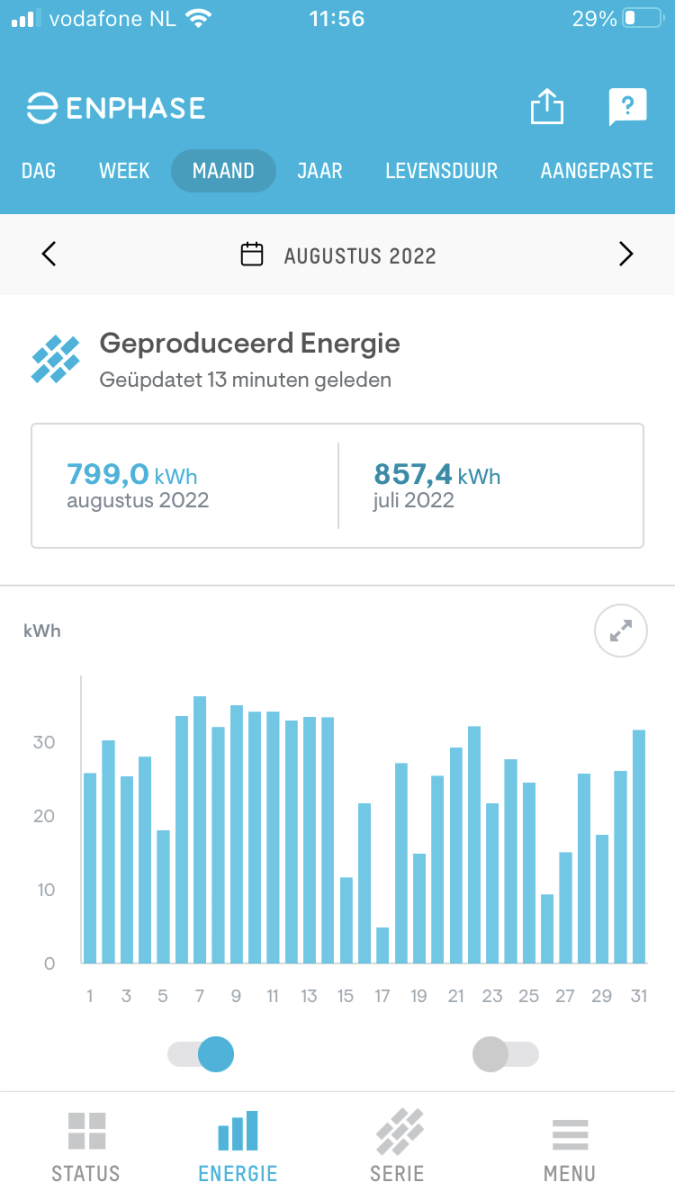Open the ENERGIE tab
The image size is (675, 1200).
click(x=237, y=1146)
